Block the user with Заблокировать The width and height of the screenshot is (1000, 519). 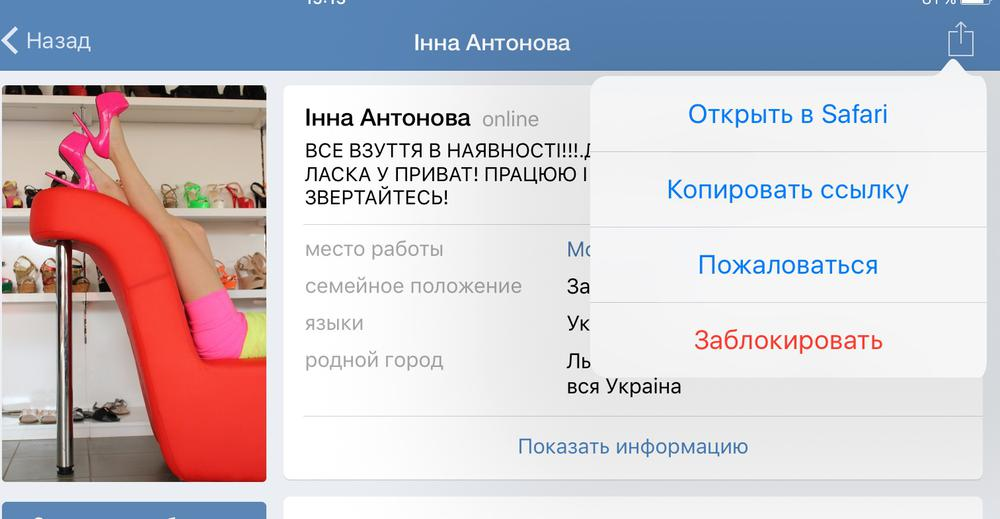787,340
